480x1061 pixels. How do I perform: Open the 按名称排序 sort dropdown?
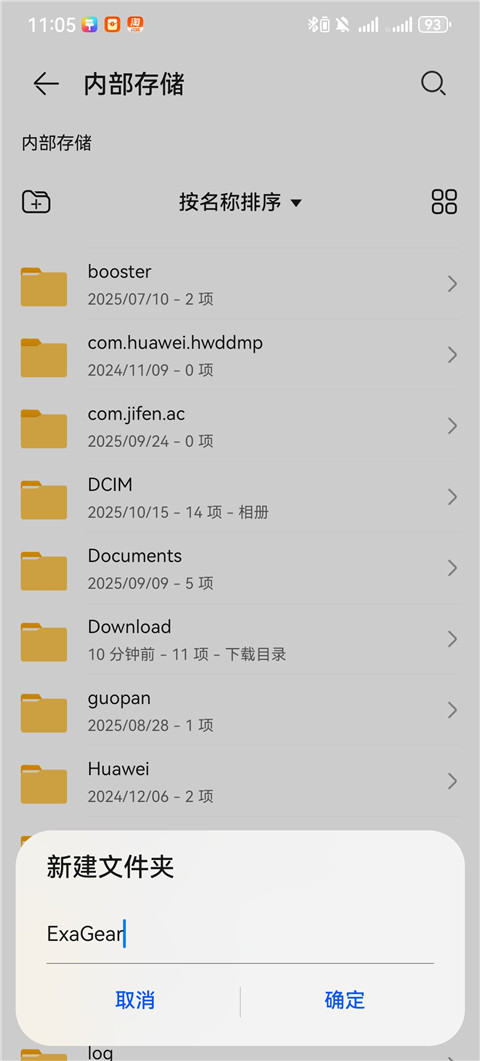coord(240,202)
